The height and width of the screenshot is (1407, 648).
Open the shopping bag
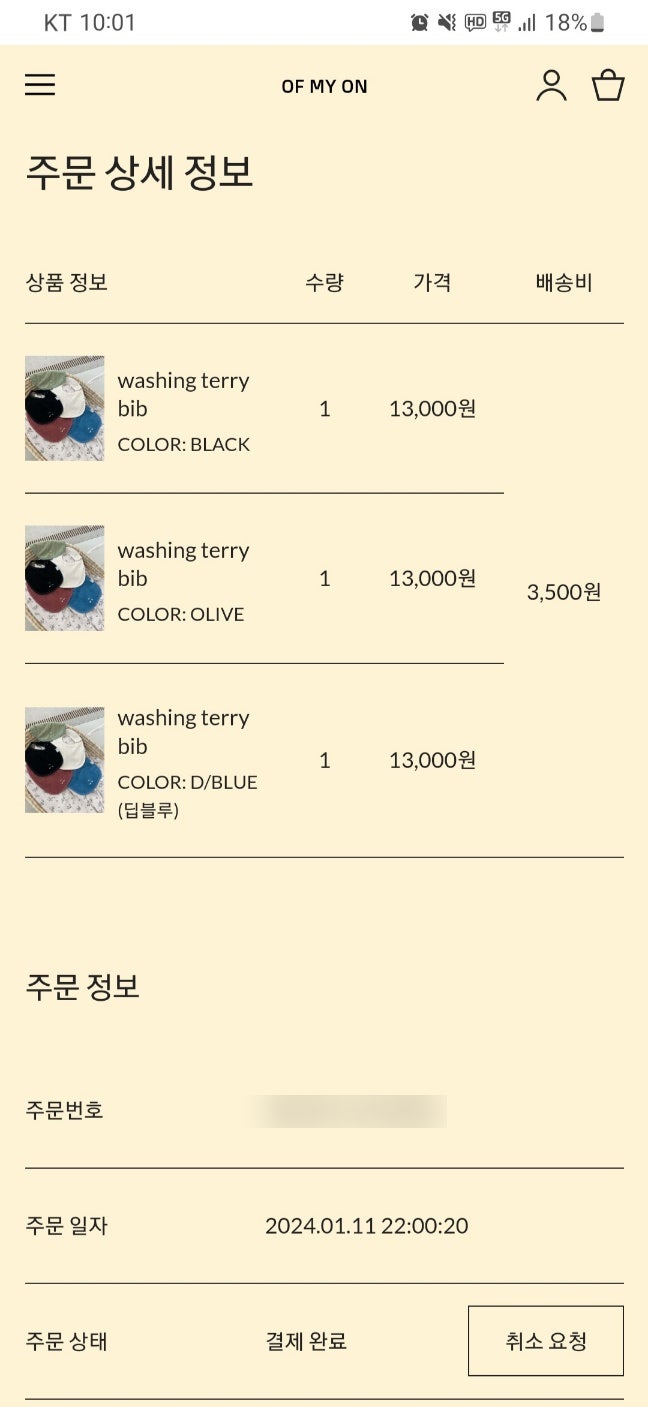(608, 86)
